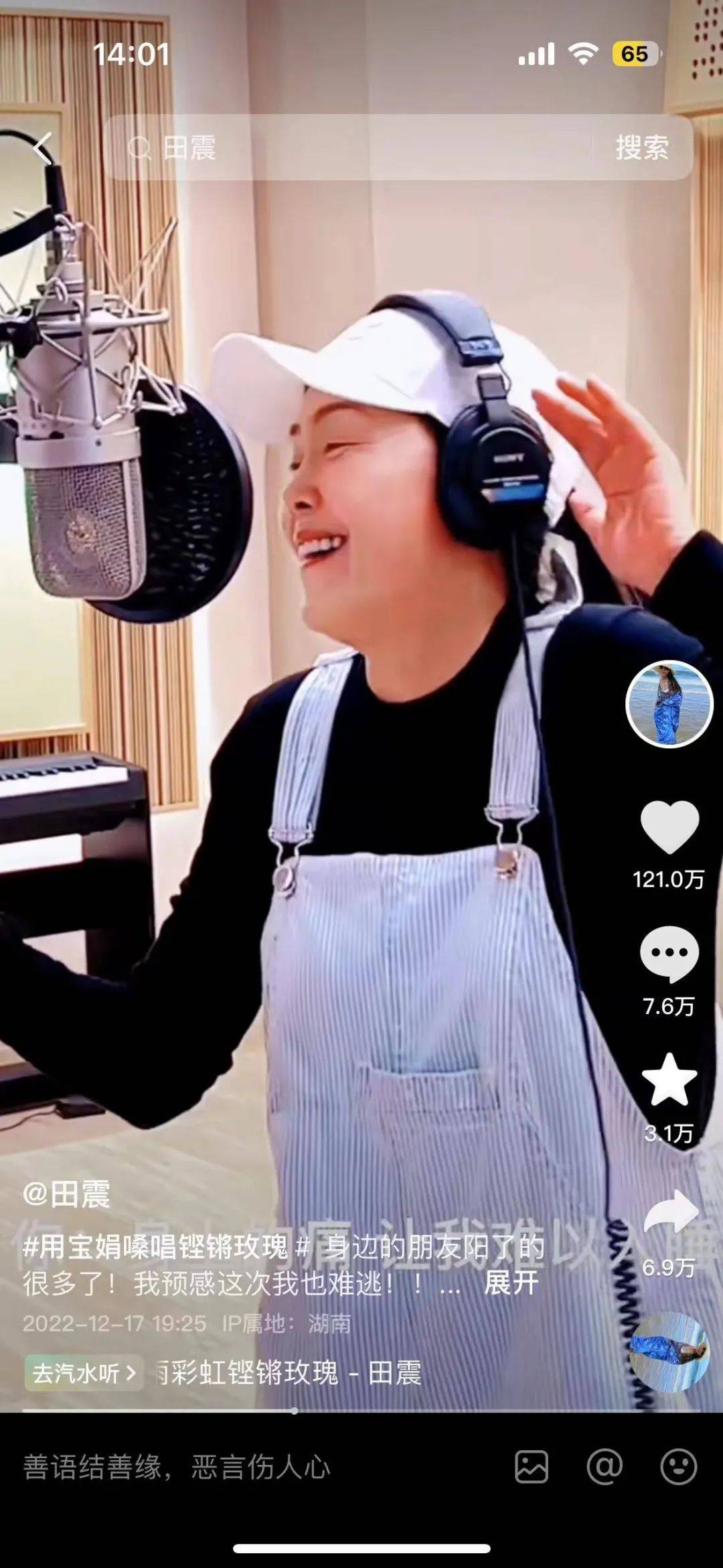This screenshot has height=1568, width=723.
Task: Tap the search field showing 田震
Action: pyautogui.click(x=348, y=148)
